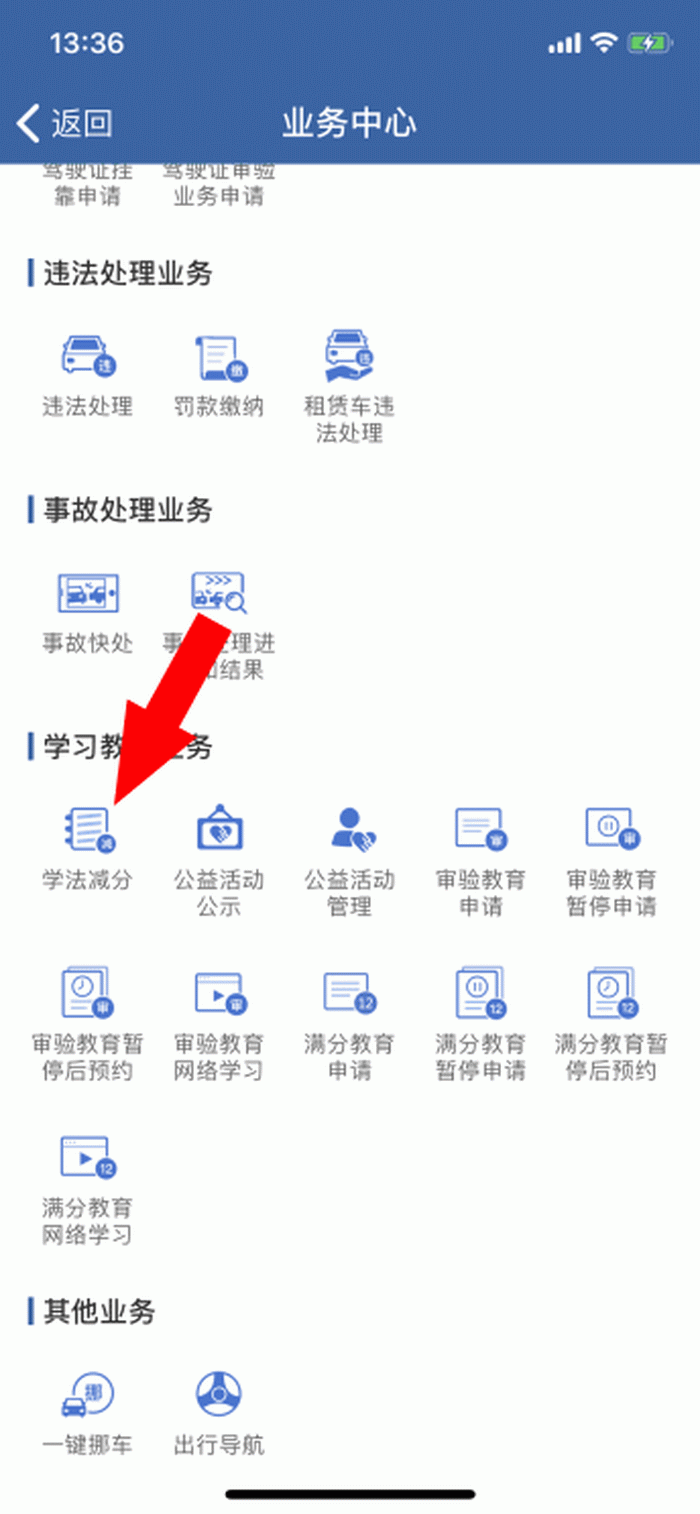Open 事故快处

pyautogui.click(x=88, y=612)
